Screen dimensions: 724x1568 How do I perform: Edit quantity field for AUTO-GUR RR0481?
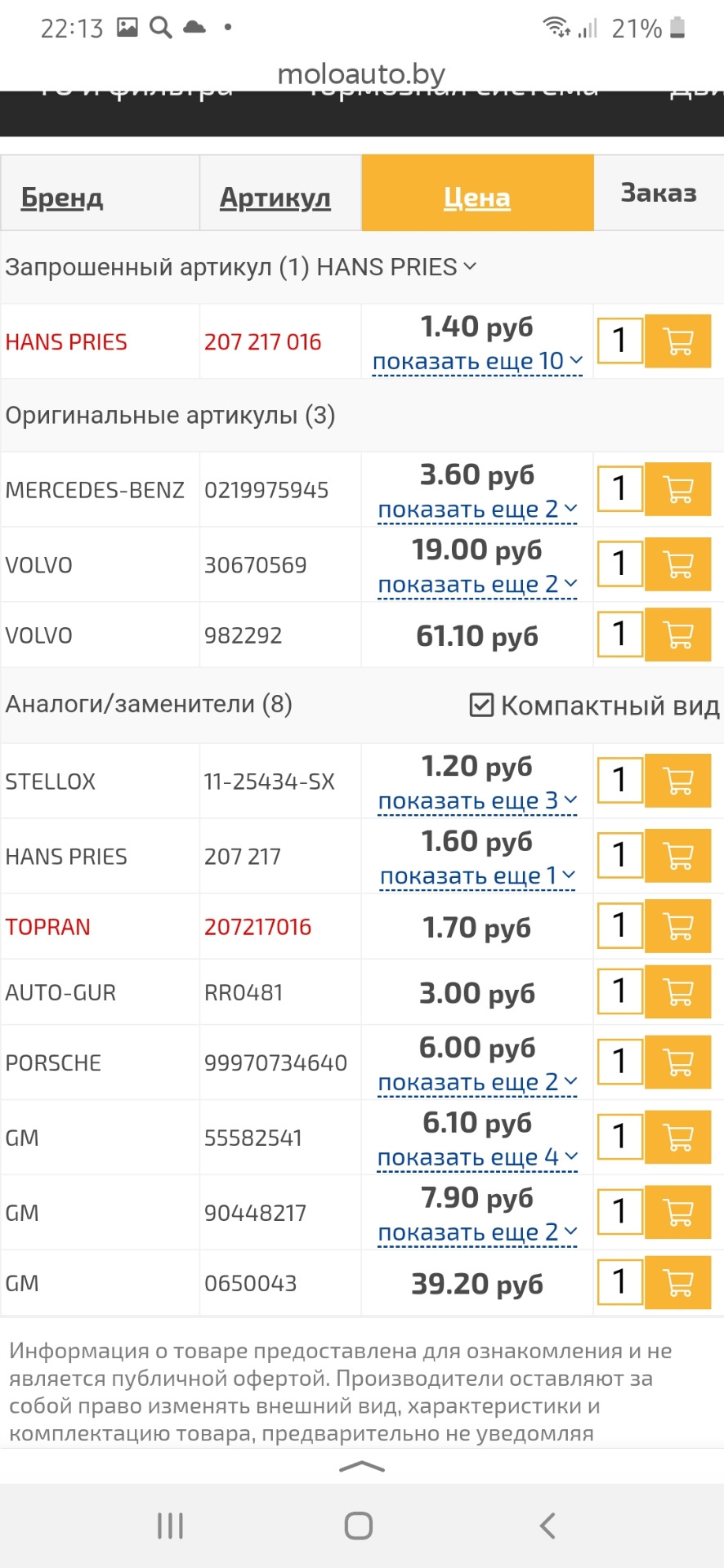[x=619, y=991]
